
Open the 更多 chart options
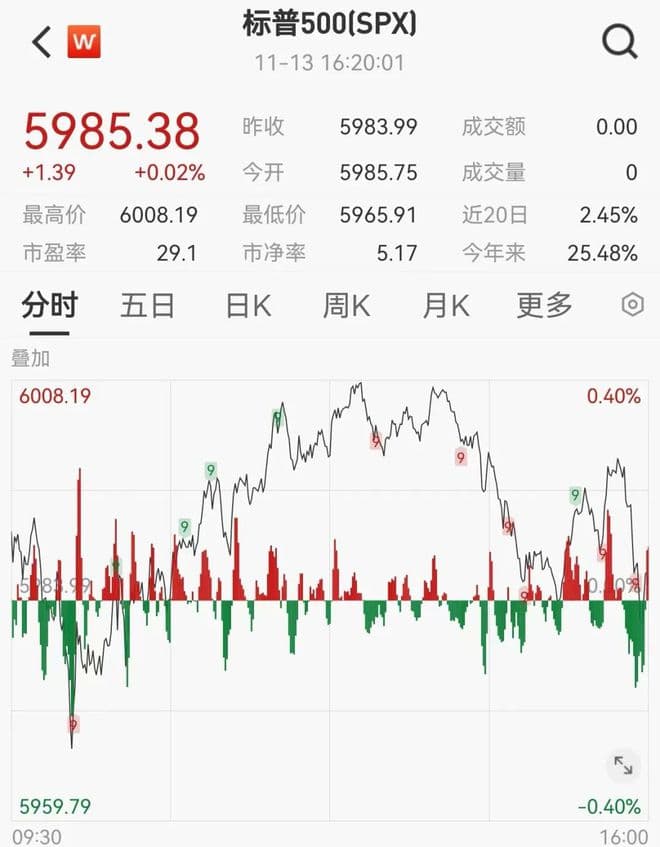coord(544,305)
